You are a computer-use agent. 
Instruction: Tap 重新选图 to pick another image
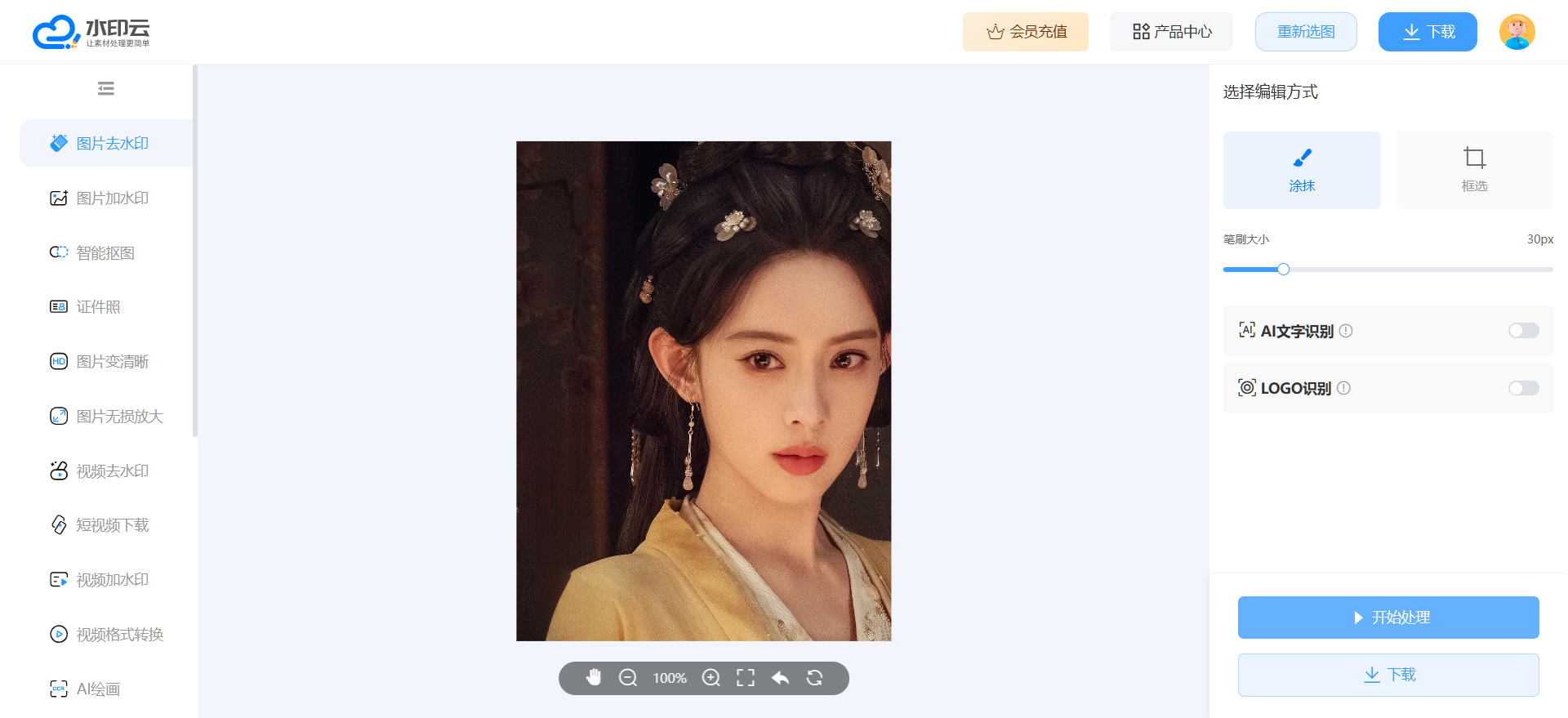pos(1305,32)
